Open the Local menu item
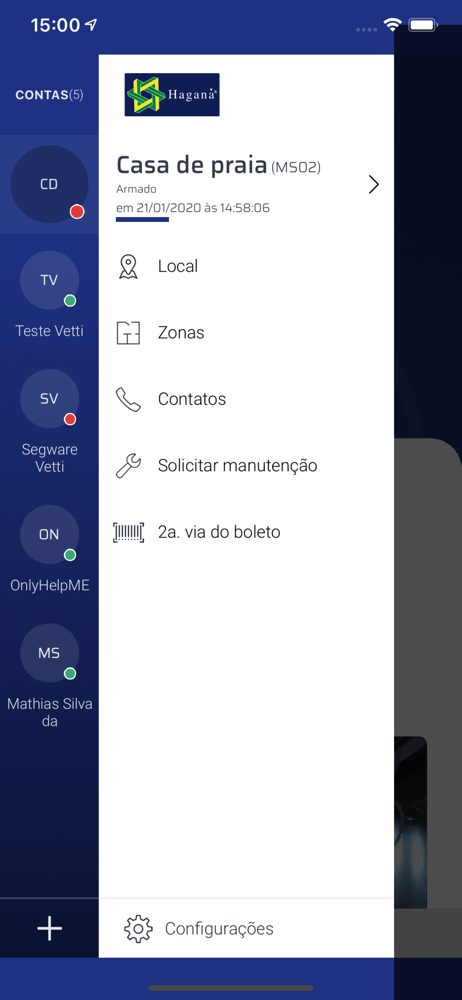Screen dimensions: 462x1000 point(246,266)
